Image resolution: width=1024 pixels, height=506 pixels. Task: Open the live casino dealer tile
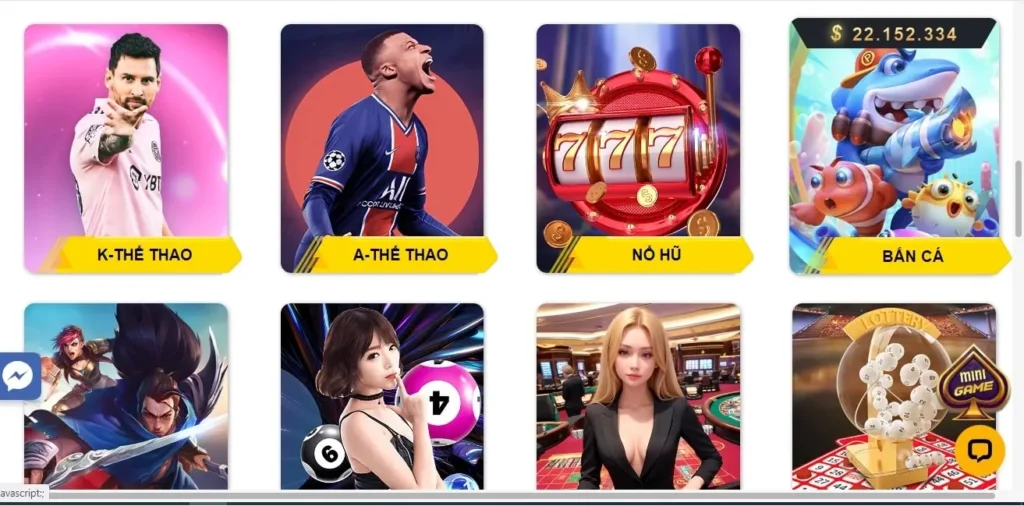638,396
